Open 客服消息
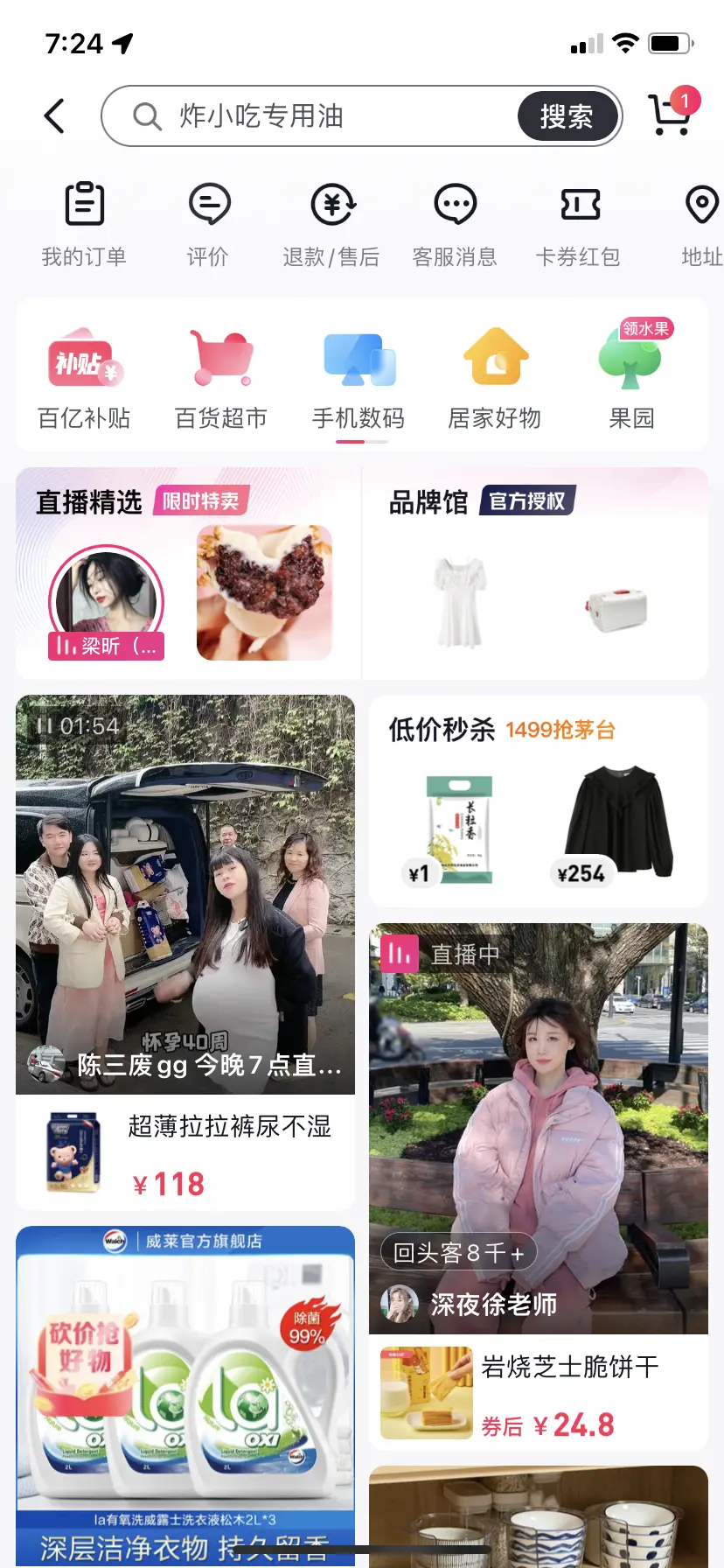This screenshot has height=1568, width=724. (455, 224)
